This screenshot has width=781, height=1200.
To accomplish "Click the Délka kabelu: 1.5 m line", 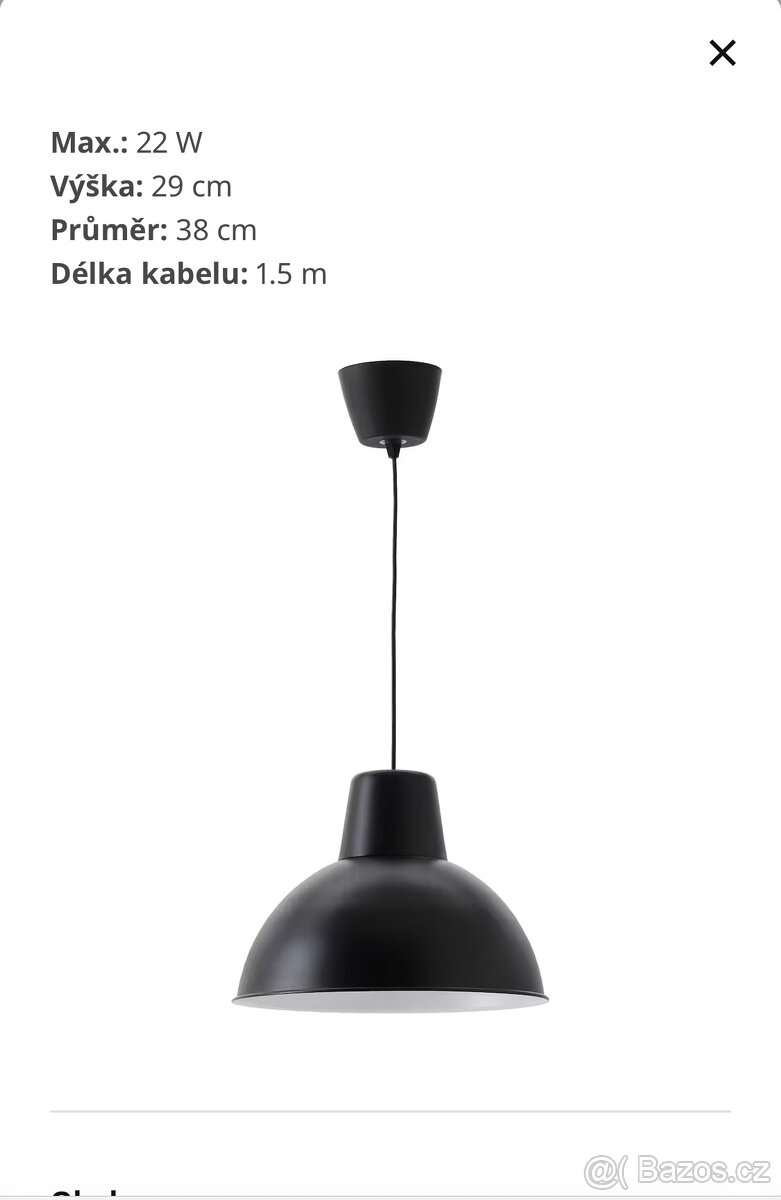I will click(187, 274).
